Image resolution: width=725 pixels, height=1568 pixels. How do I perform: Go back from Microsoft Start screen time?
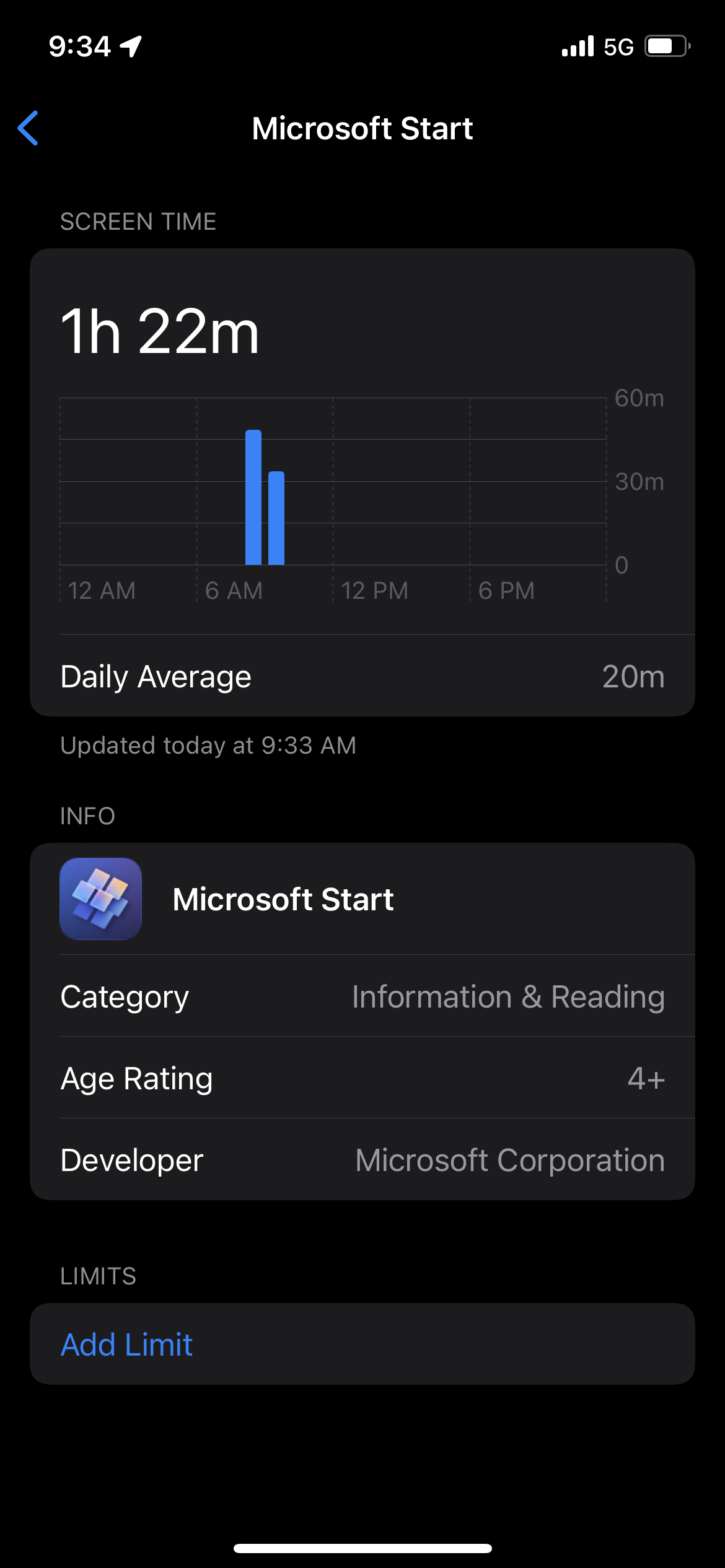[29, 128]
